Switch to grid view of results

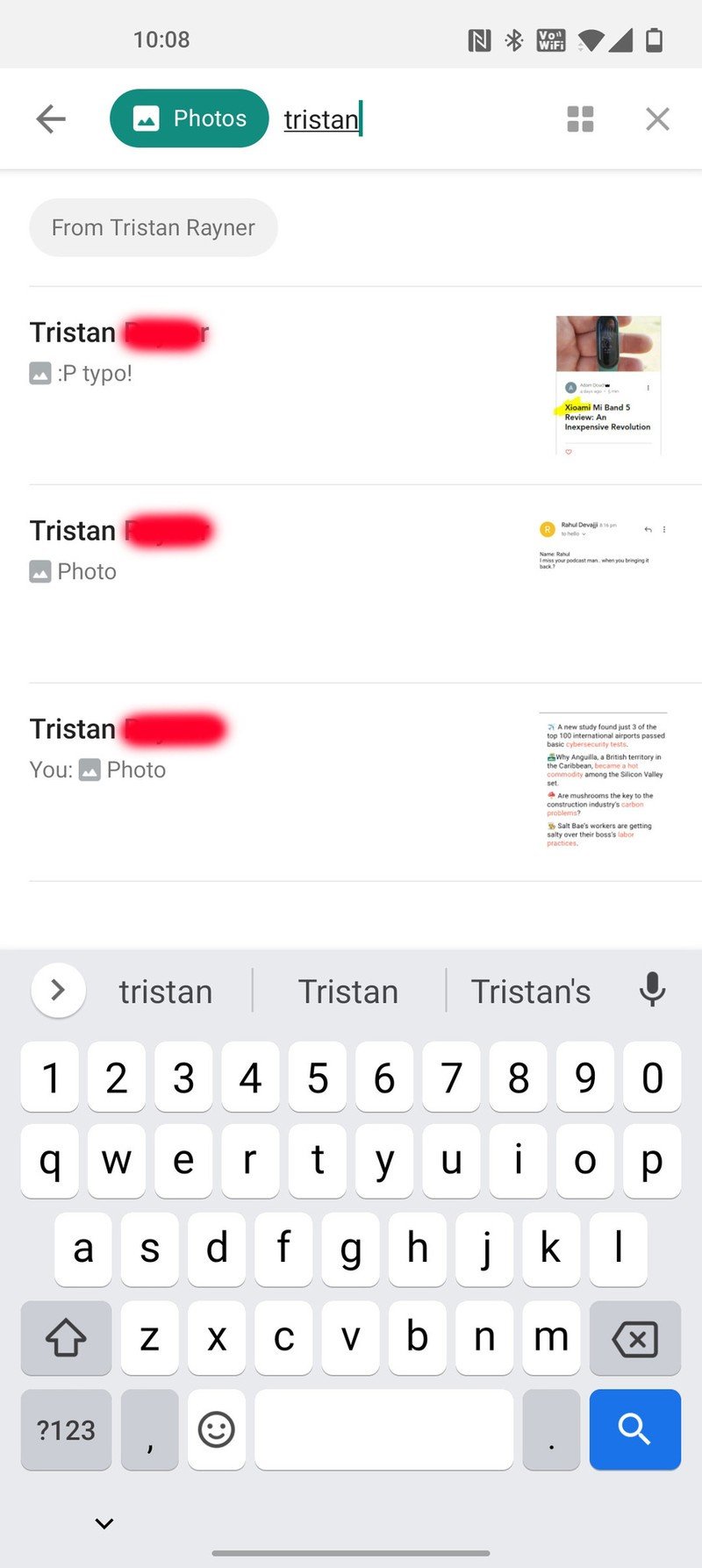click(x=580, y=118)
